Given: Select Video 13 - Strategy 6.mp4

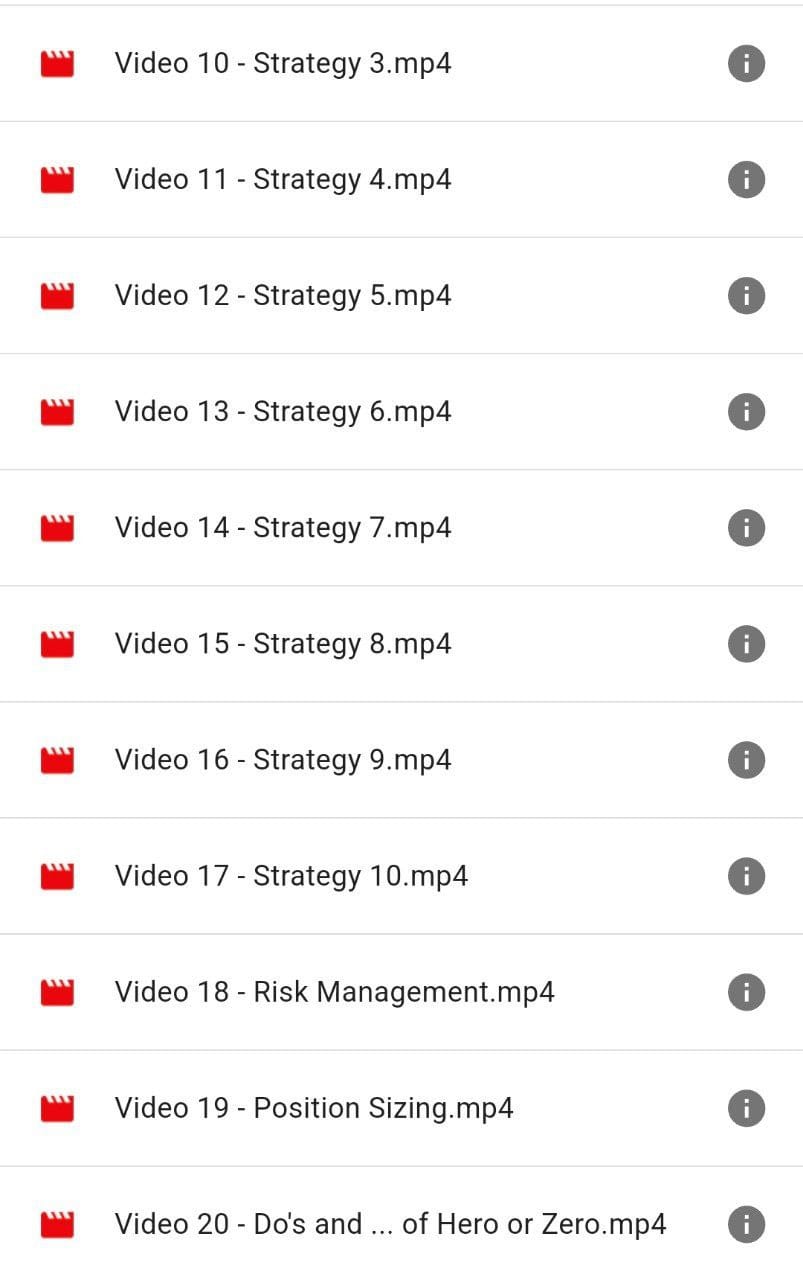Looking at the screenshot, I should (283, 412).
